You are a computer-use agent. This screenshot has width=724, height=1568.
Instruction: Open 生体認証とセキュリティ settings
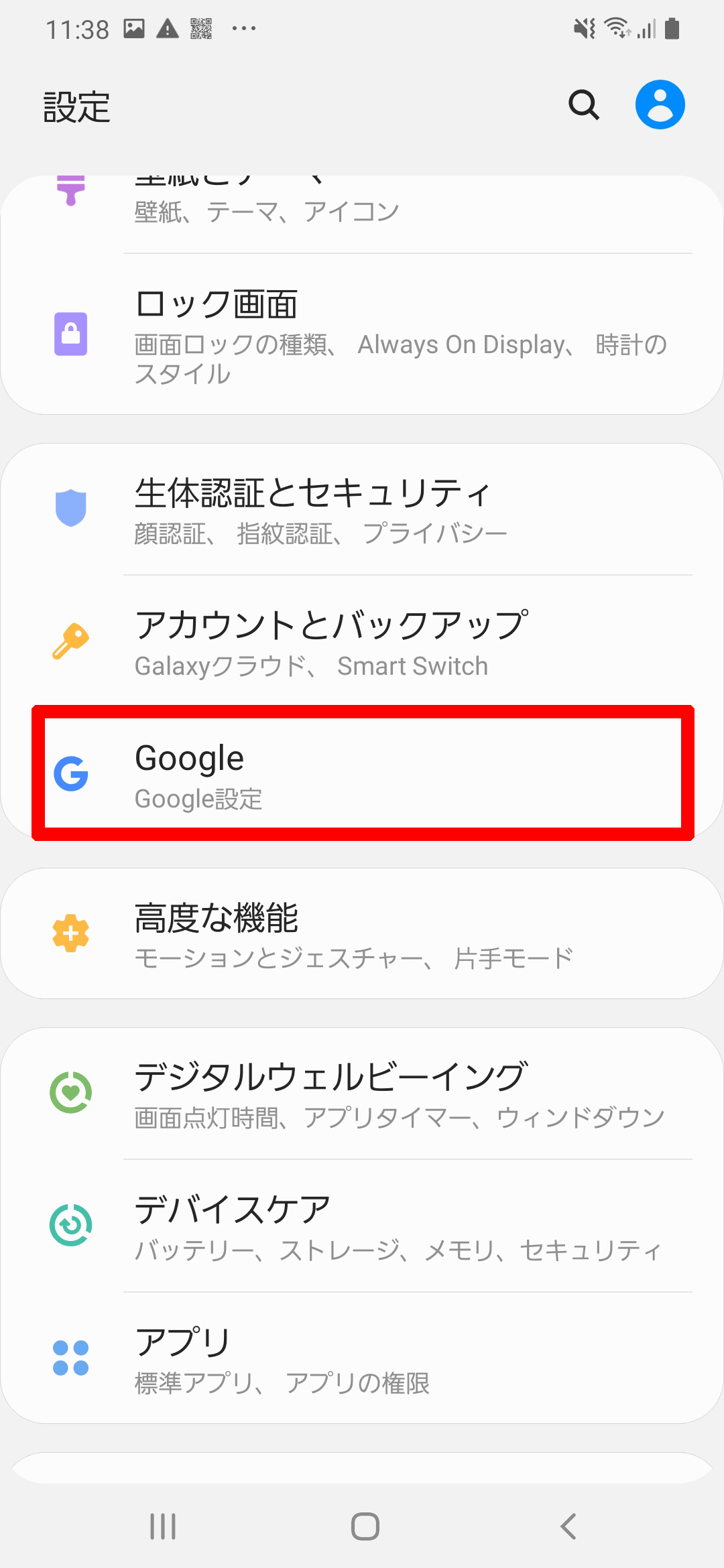(x=362, y=509)
